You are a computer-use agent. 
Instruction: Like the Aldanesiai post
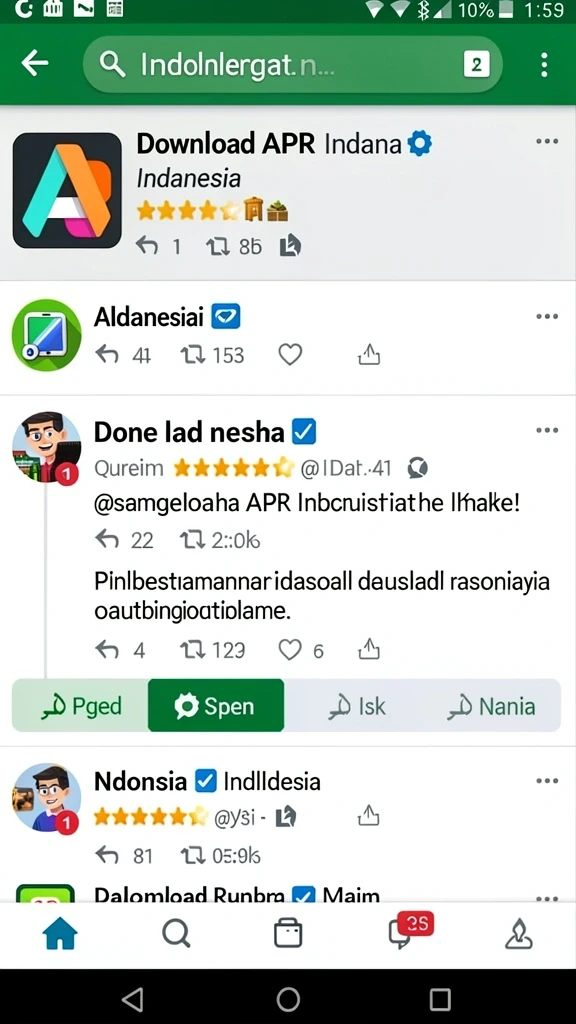tap(290, 355)
